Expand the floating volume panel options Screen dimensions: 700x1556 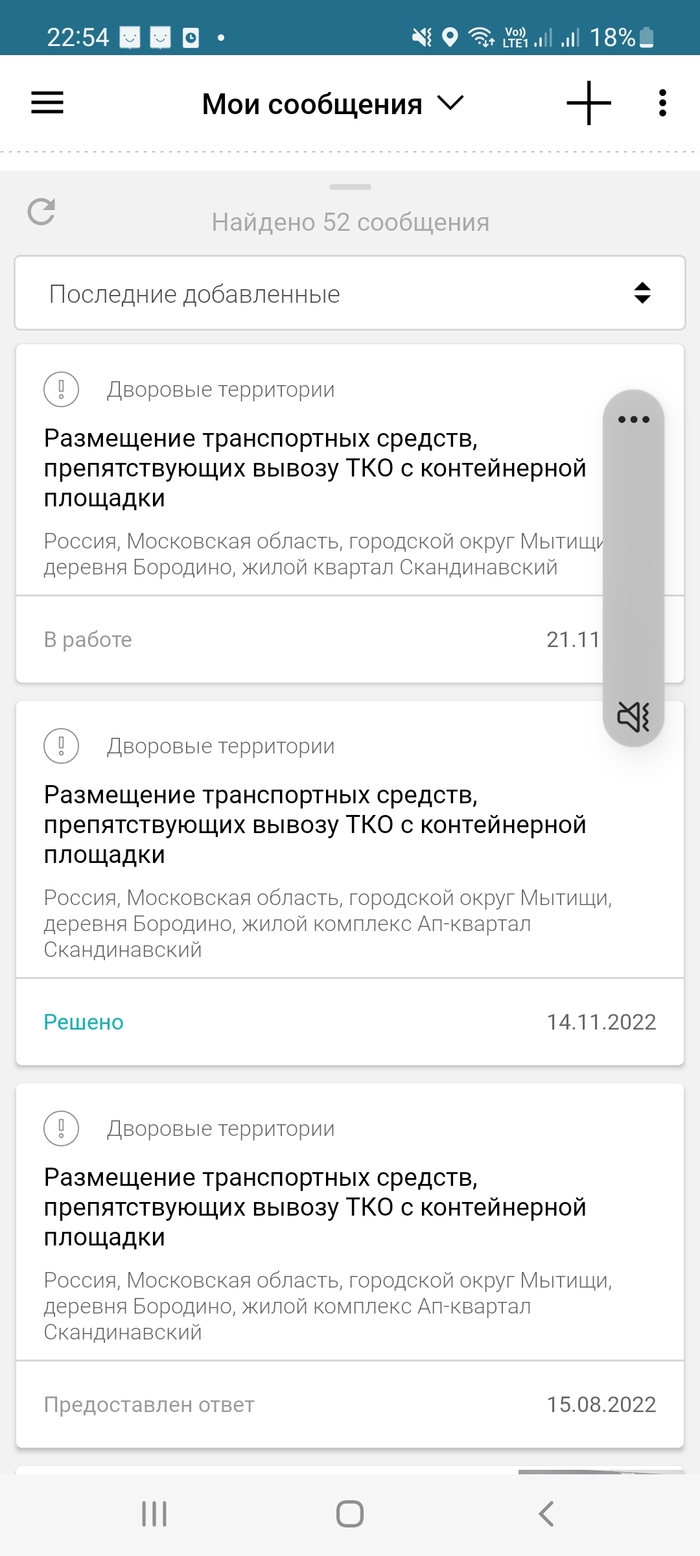[634, 420]
